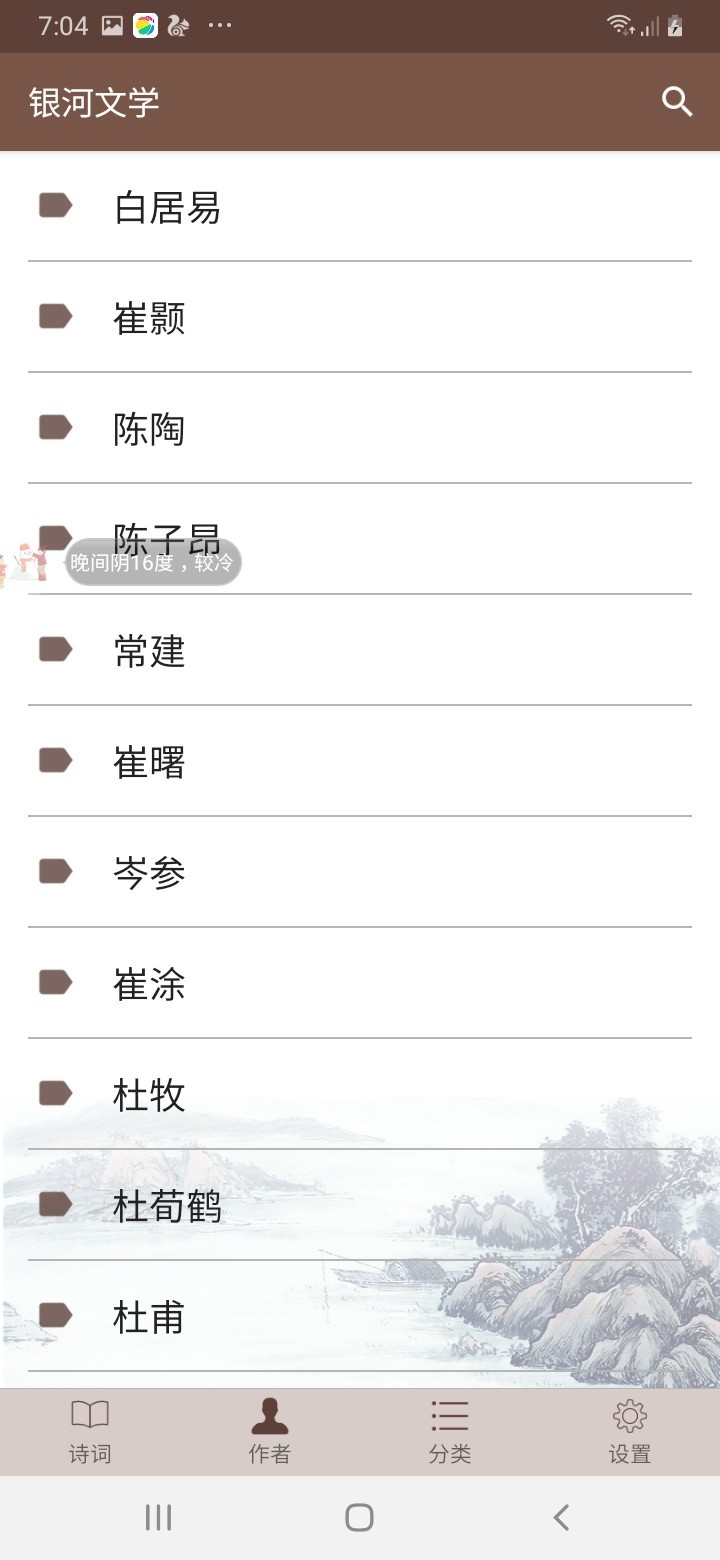Select the author 崔颢
Viewport: 720px width, 1560px height.
tap(360, 318)
